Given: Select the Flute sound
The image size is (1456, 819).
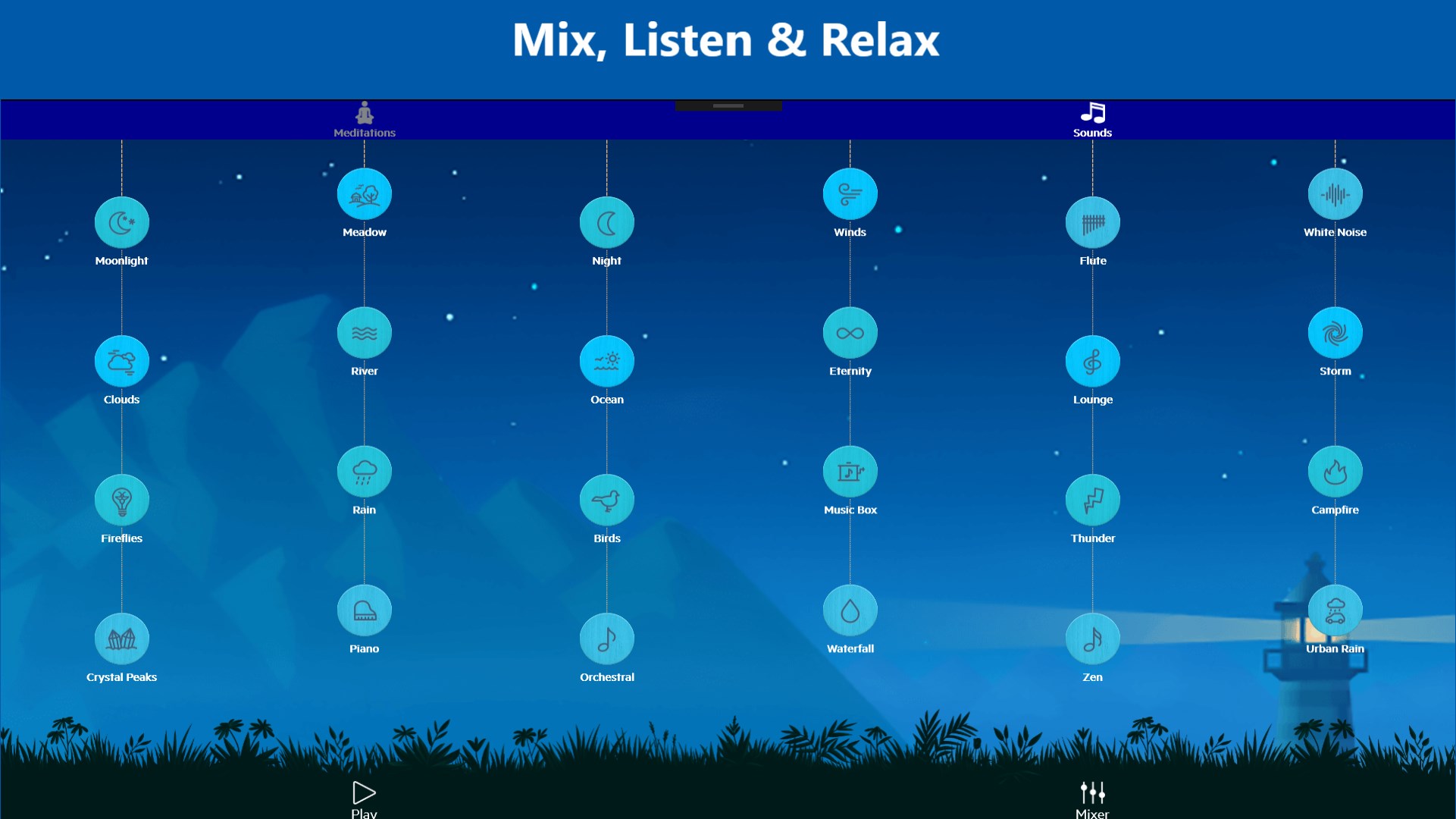Looking at the screenshot, I should point(1093,223).
